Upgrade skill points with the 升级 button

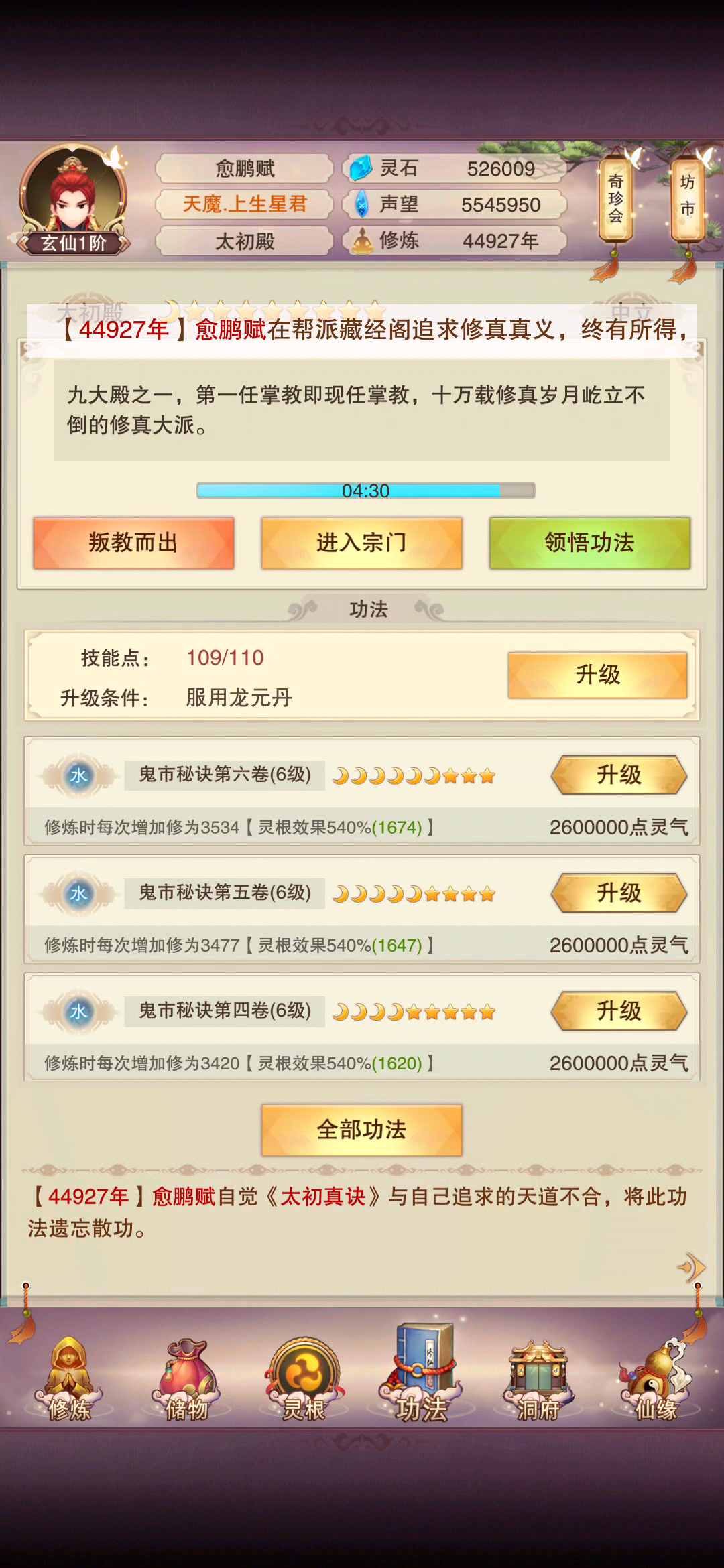598,675
